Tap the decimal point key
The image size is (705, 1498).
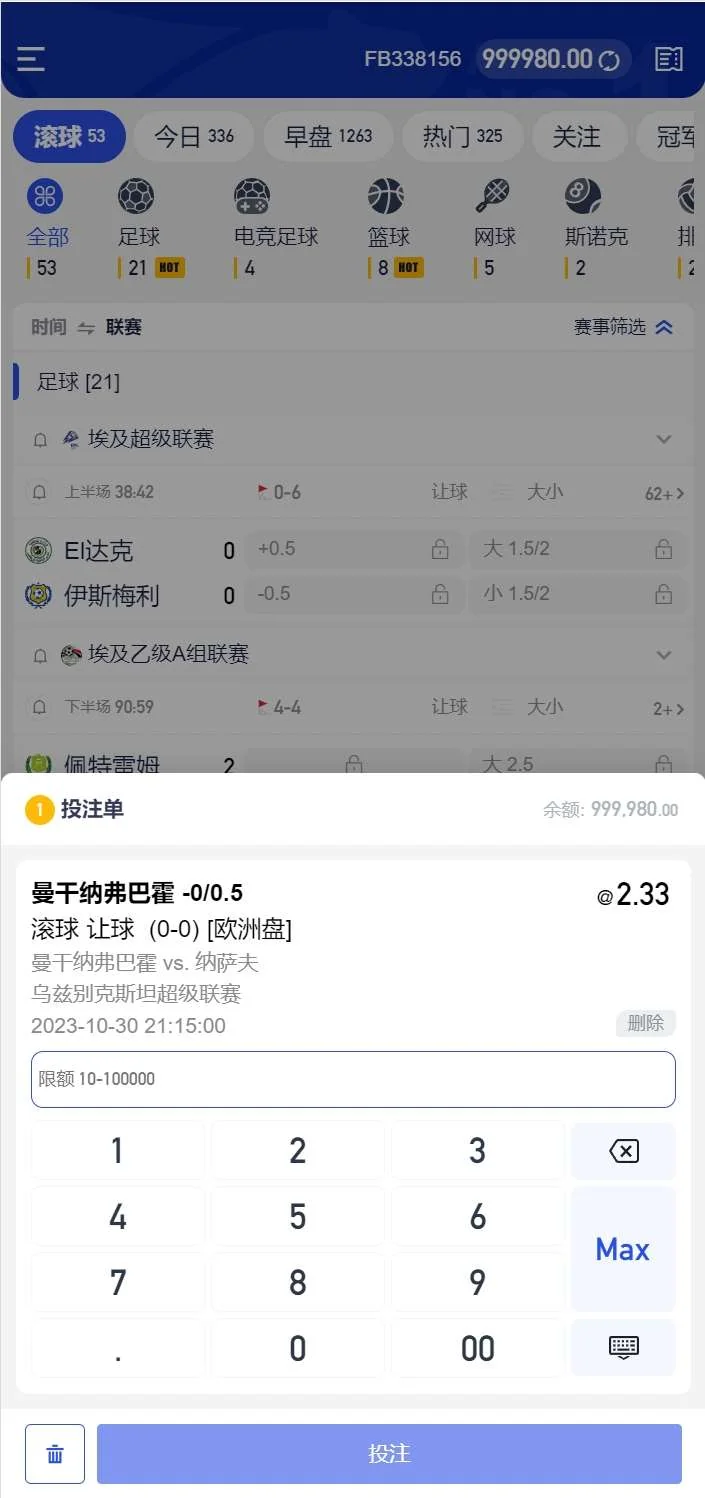point(118,1348)
